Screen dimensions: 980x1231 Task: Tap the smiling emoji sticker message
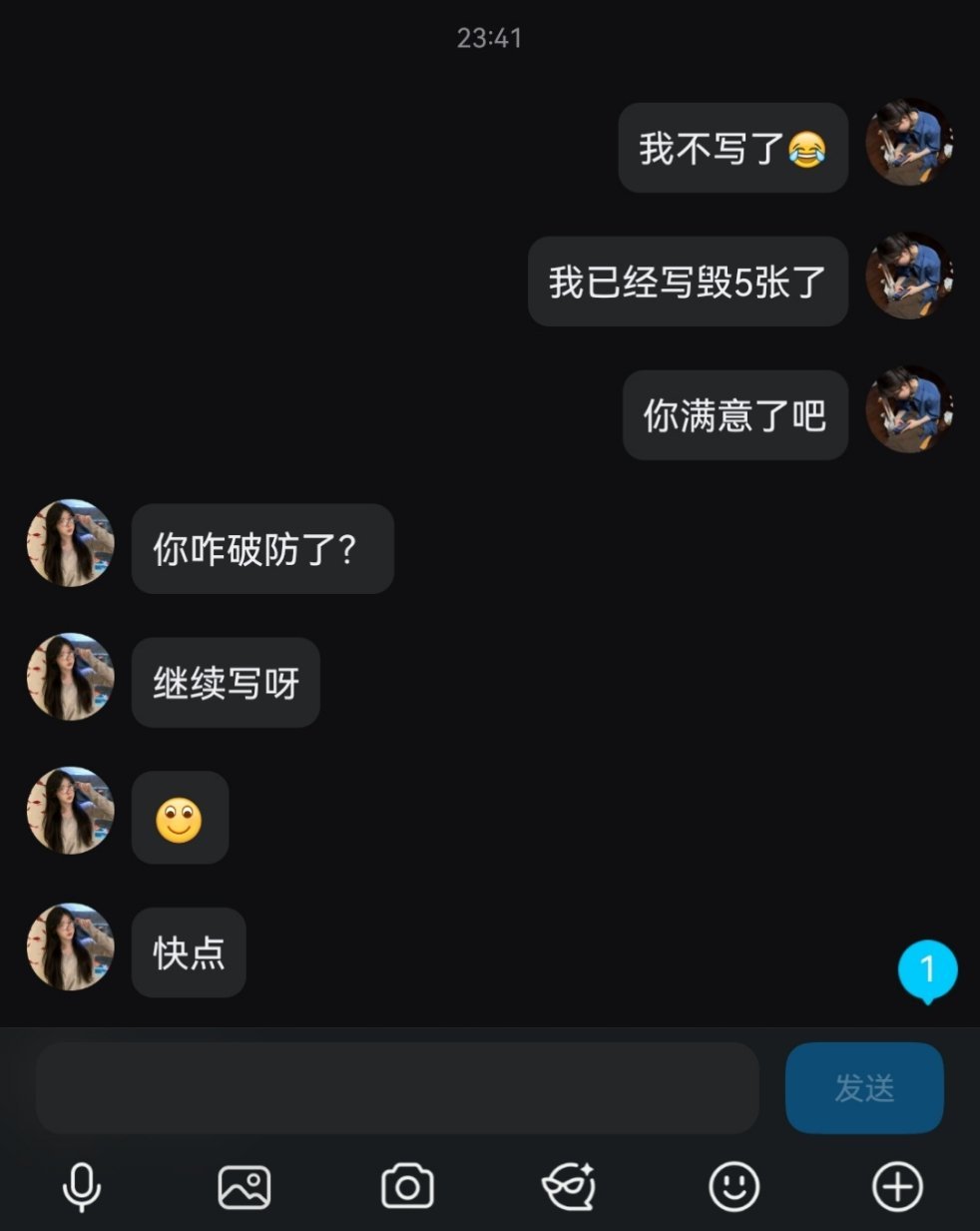tap(180, 820)
